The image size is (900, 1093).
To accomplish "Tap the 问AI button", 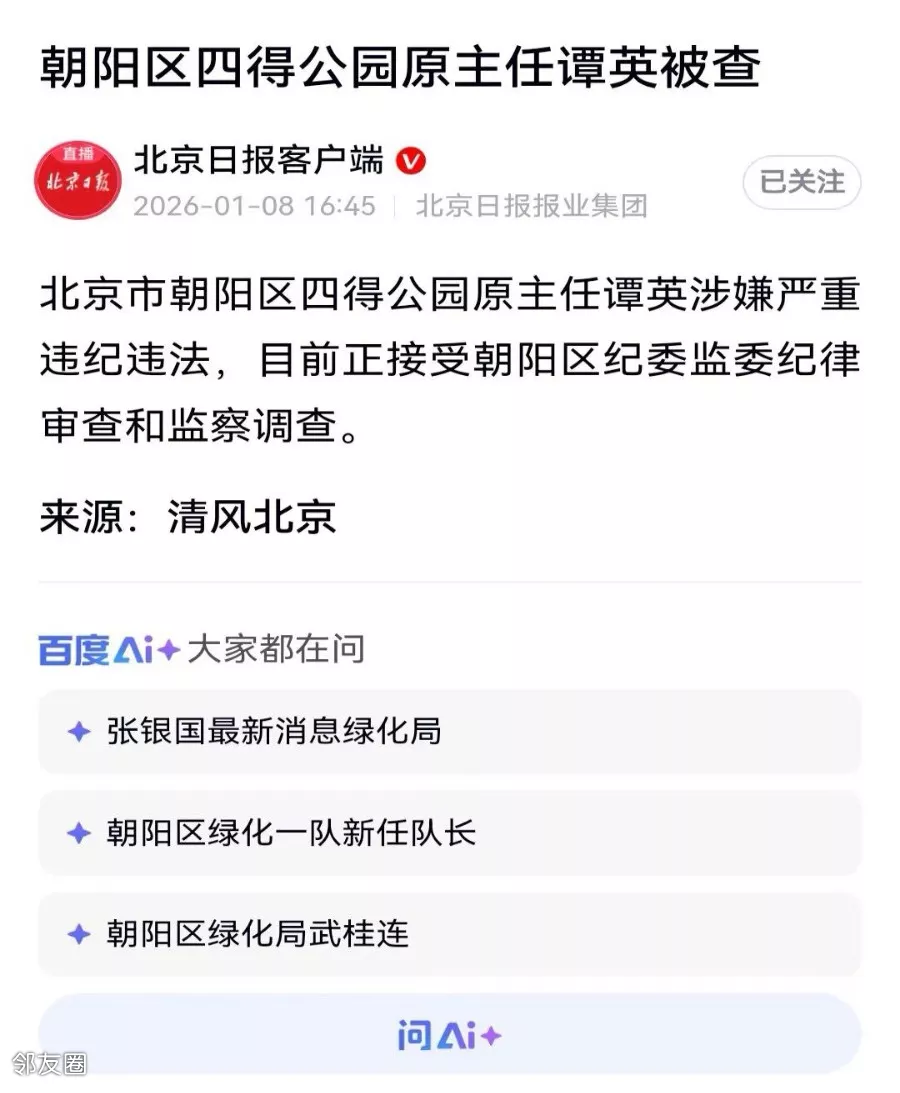I will (449, 1035).
